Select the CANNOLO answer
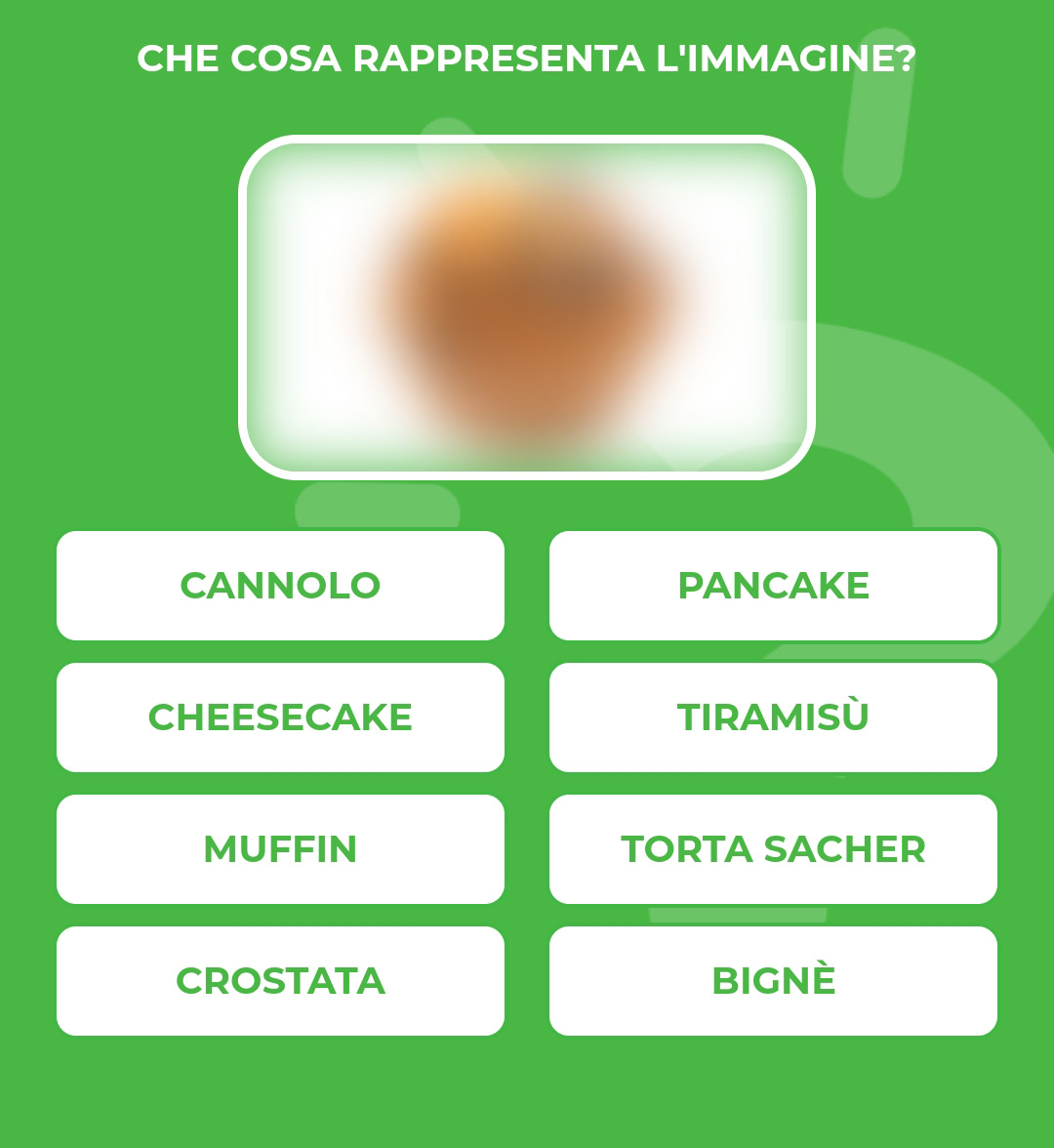The image size is (1054, 1148). 280,586
